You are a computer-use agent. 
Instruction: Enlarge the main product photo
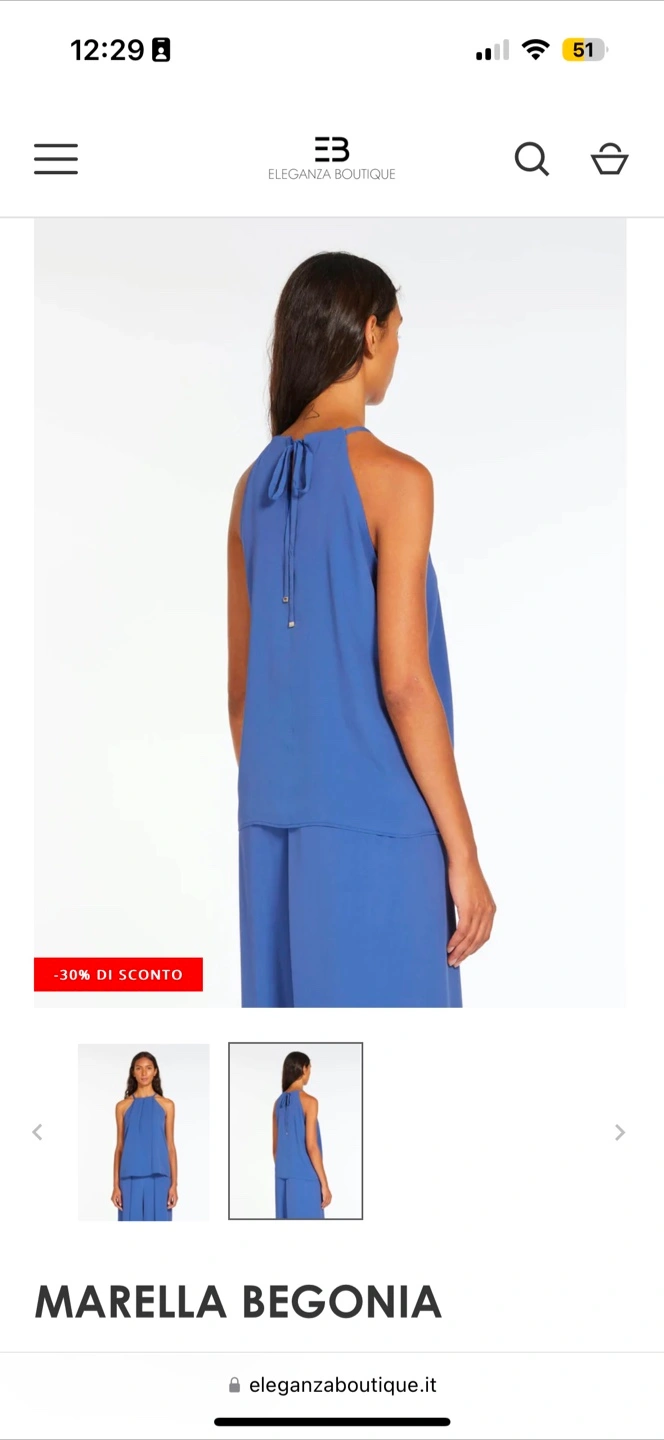[x=330, y=613]
